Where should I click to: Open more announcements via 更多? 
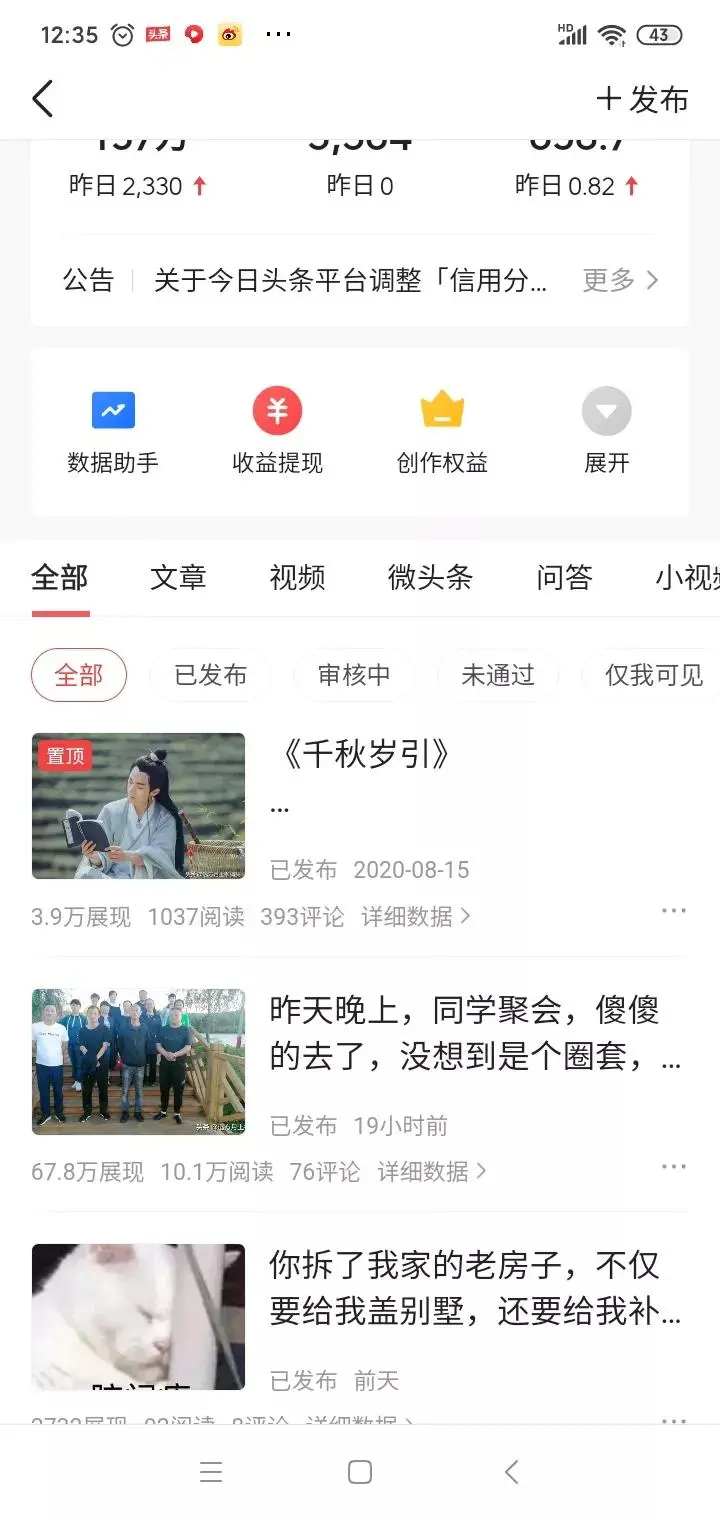(620, 280)
